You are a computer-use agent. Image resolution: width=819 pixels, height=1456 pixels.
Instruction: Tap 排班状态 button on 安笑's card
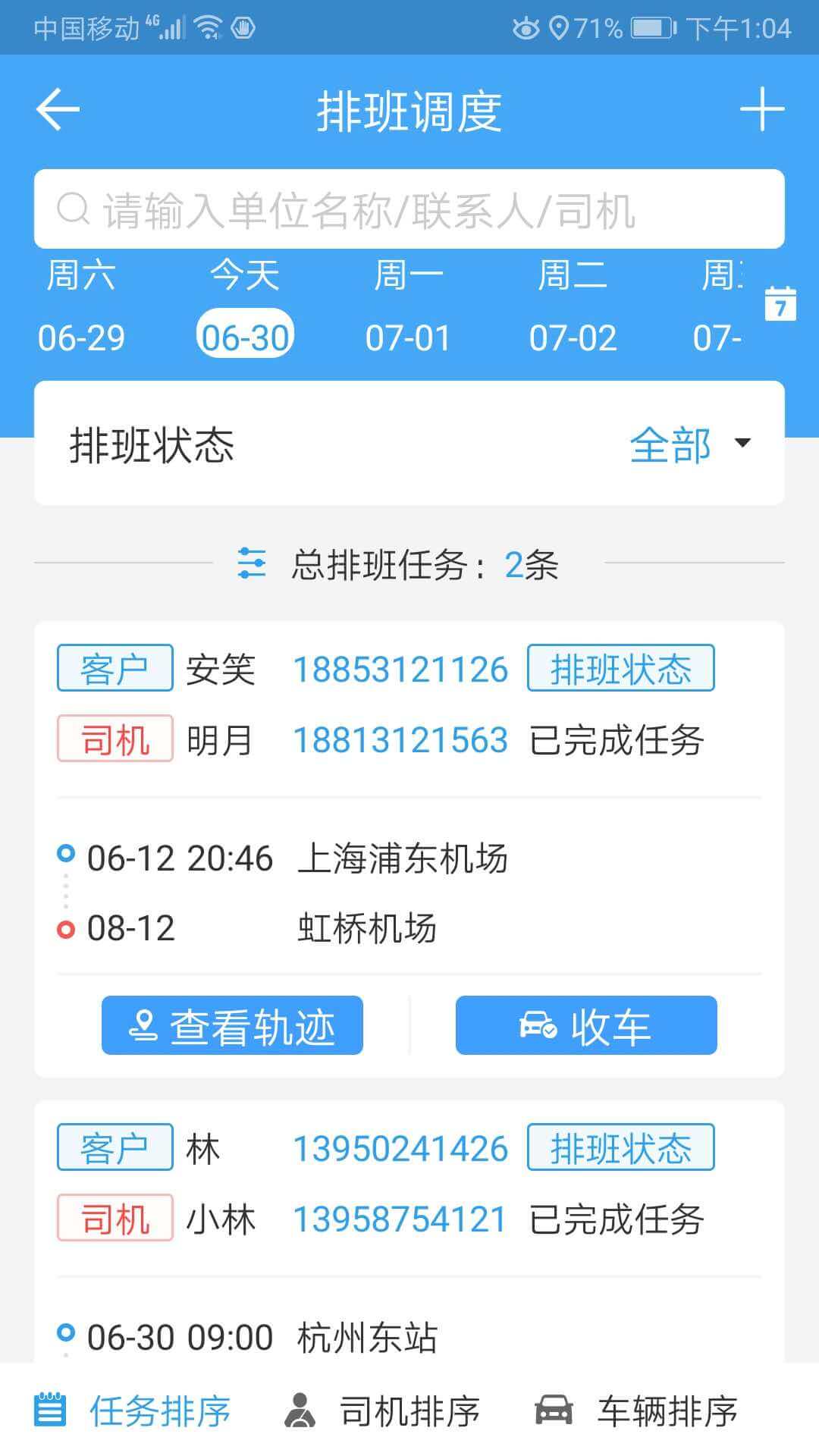621,668
